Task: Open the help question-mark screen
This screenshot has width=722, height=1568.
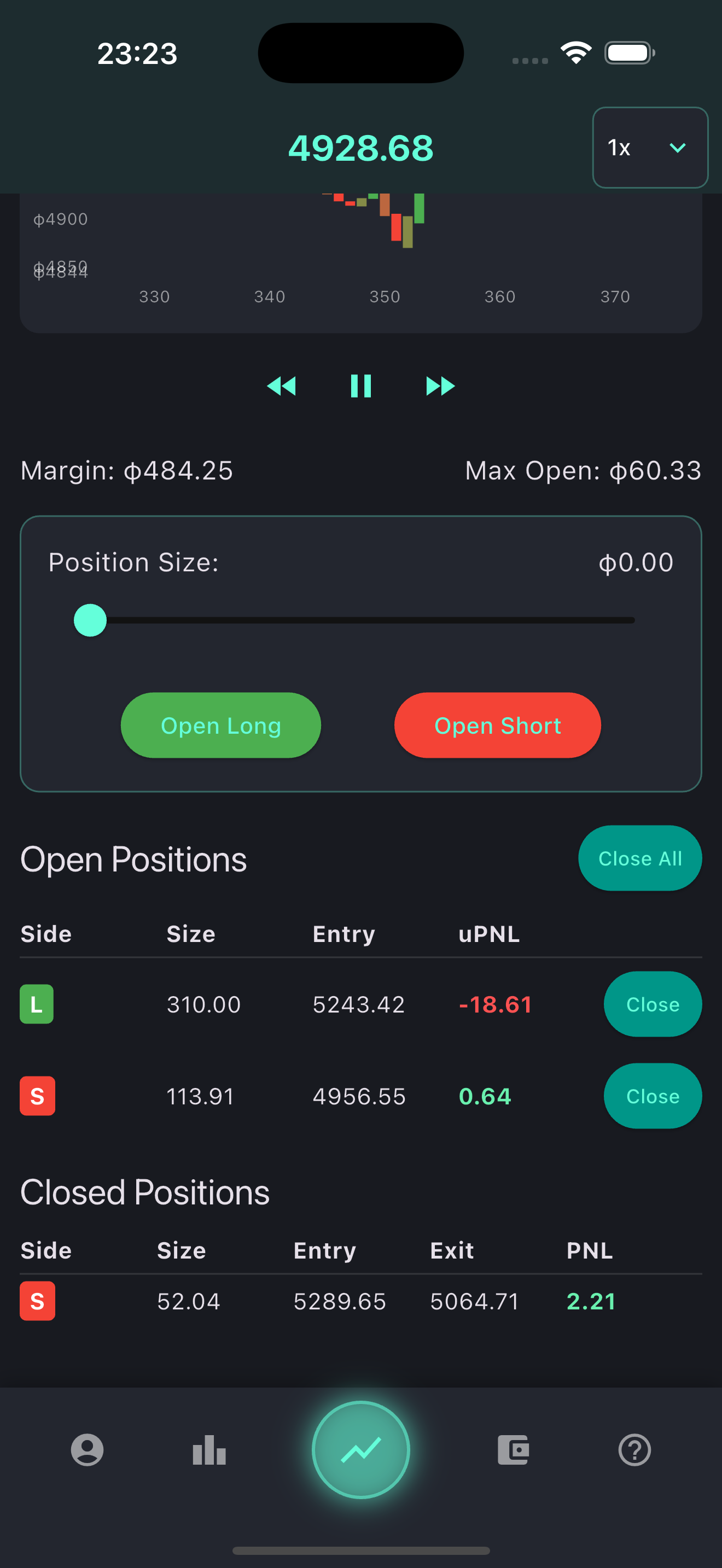Action: (635, 1450)
